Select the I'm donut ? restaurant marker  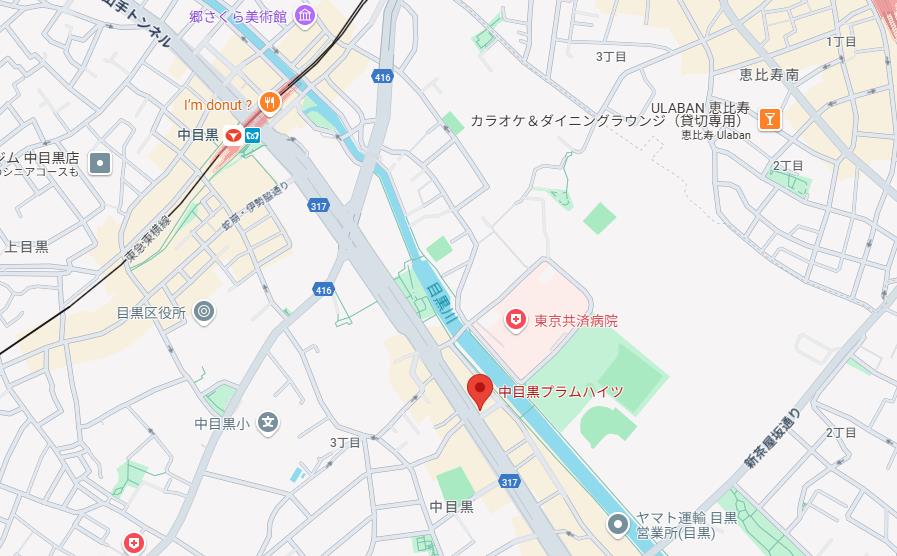269,103
